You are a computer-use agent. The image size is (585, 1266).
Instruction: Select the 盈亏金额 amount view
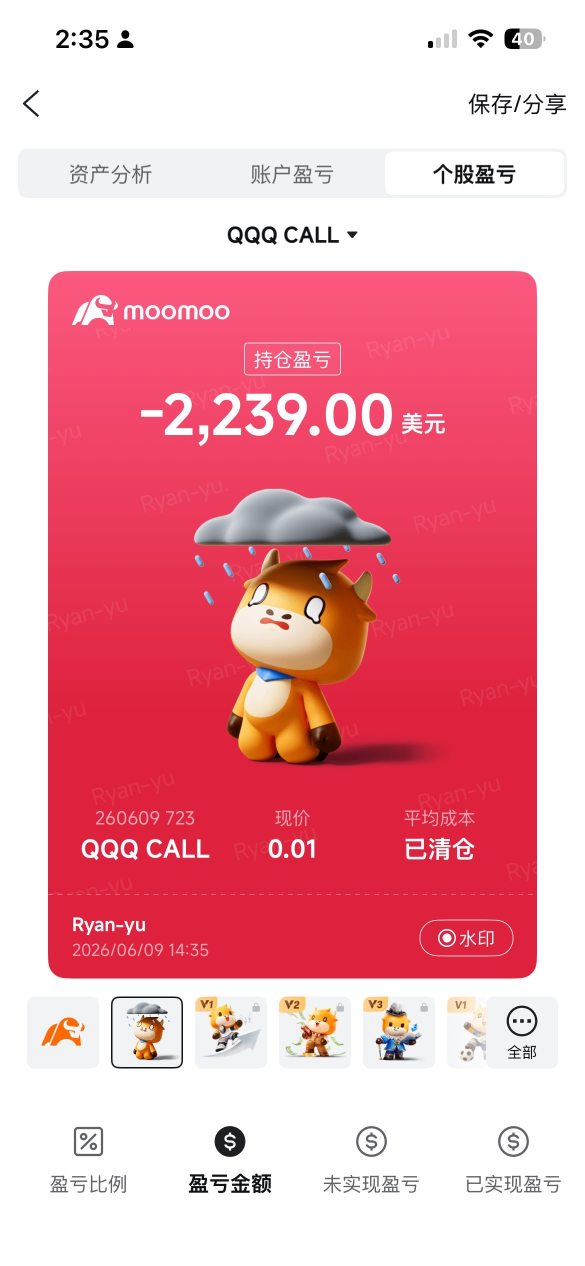click(x=230, y=1158)
